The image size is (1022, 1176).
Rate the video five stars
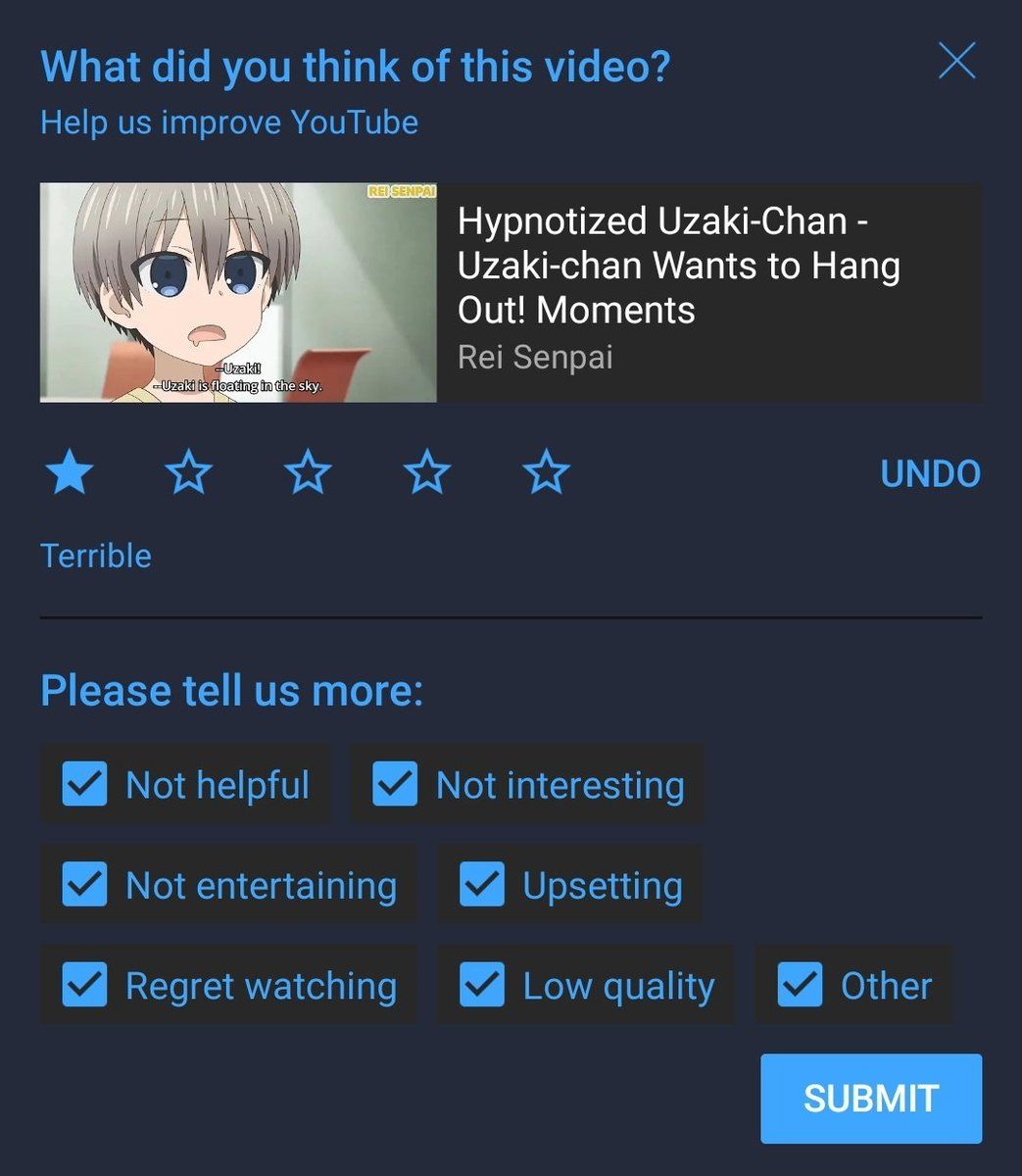[x=547, y=473]
